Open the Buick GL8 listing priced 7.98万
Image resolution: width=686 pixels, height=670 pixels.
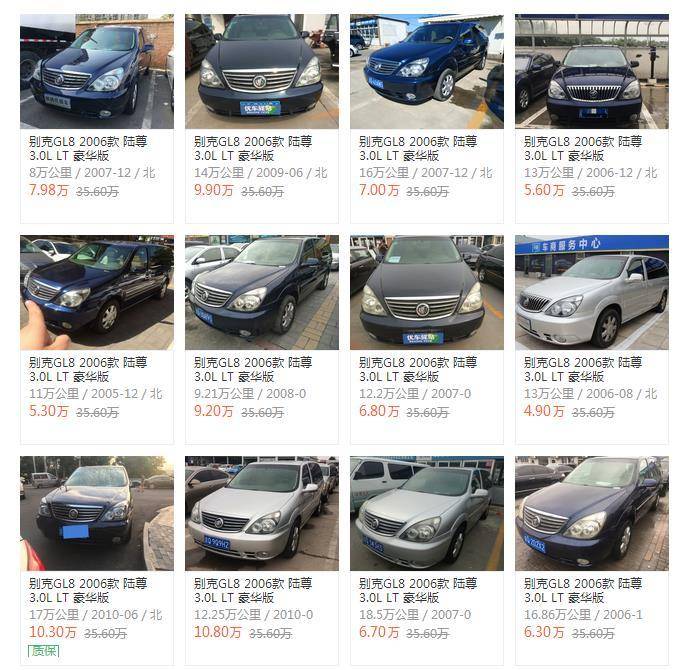(96, 71)
